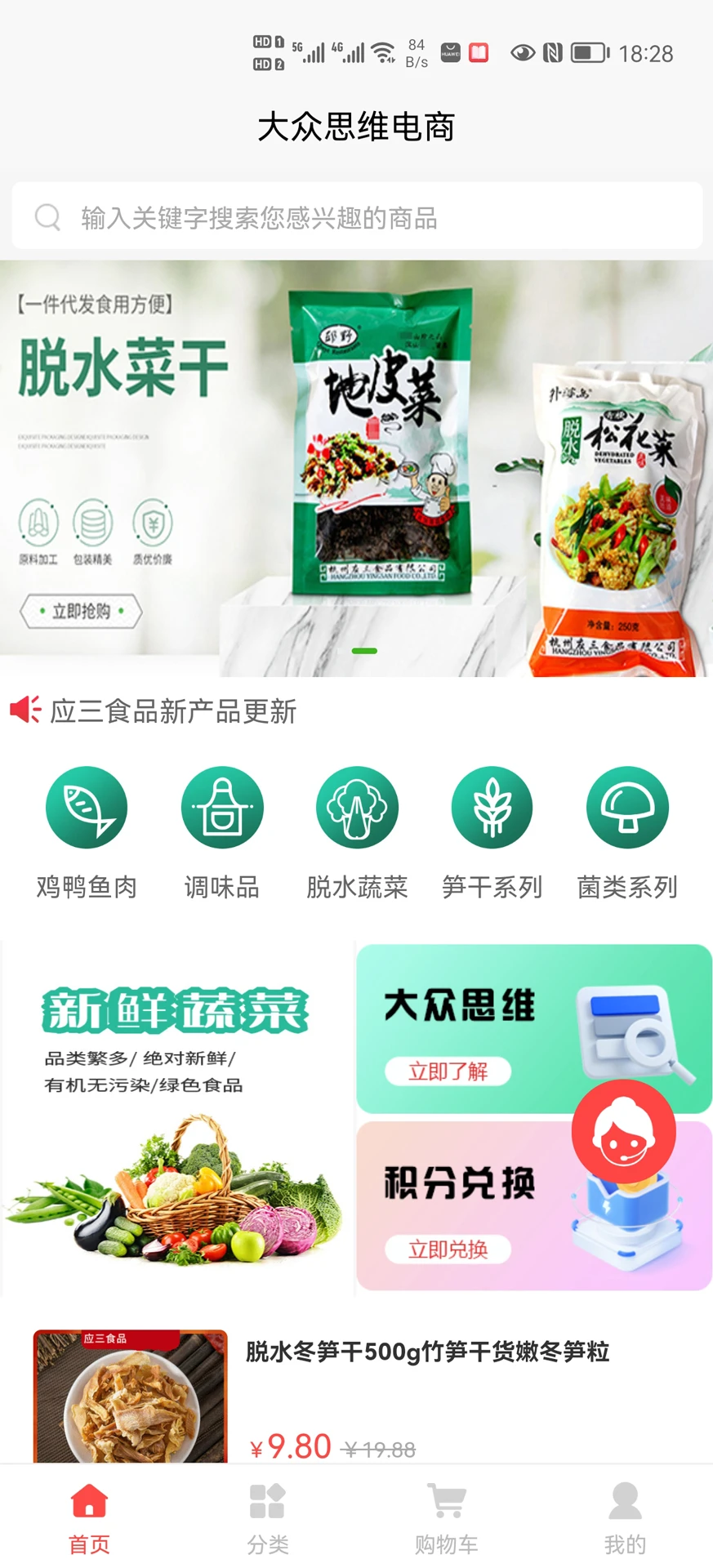
Task: Open 脱水冬笋干500g product listing
Action: tap(426, 1352)
